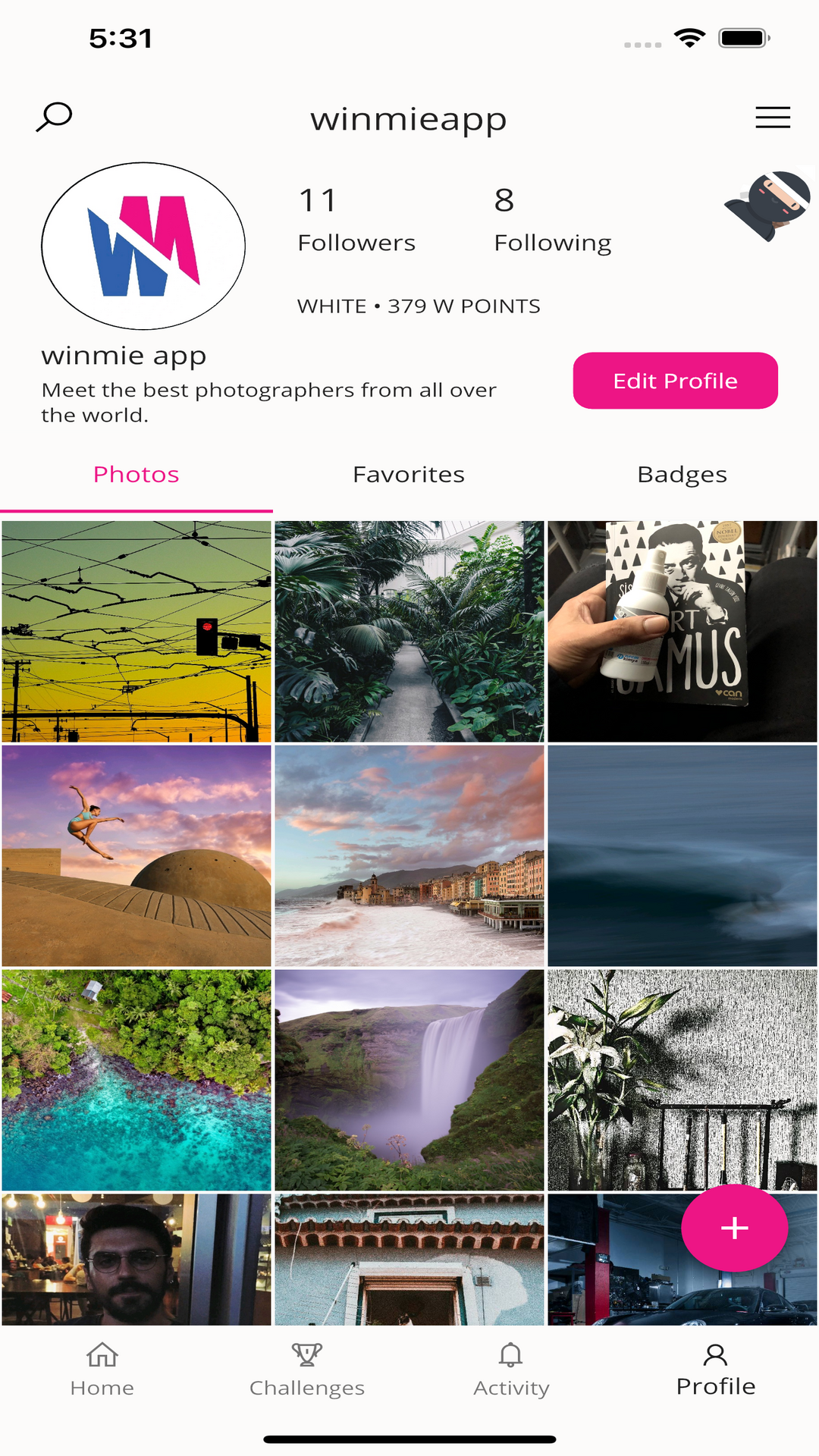This screenshot has height=1456, width=819.
Task: Open the coastal town photo
Action: 409,855
